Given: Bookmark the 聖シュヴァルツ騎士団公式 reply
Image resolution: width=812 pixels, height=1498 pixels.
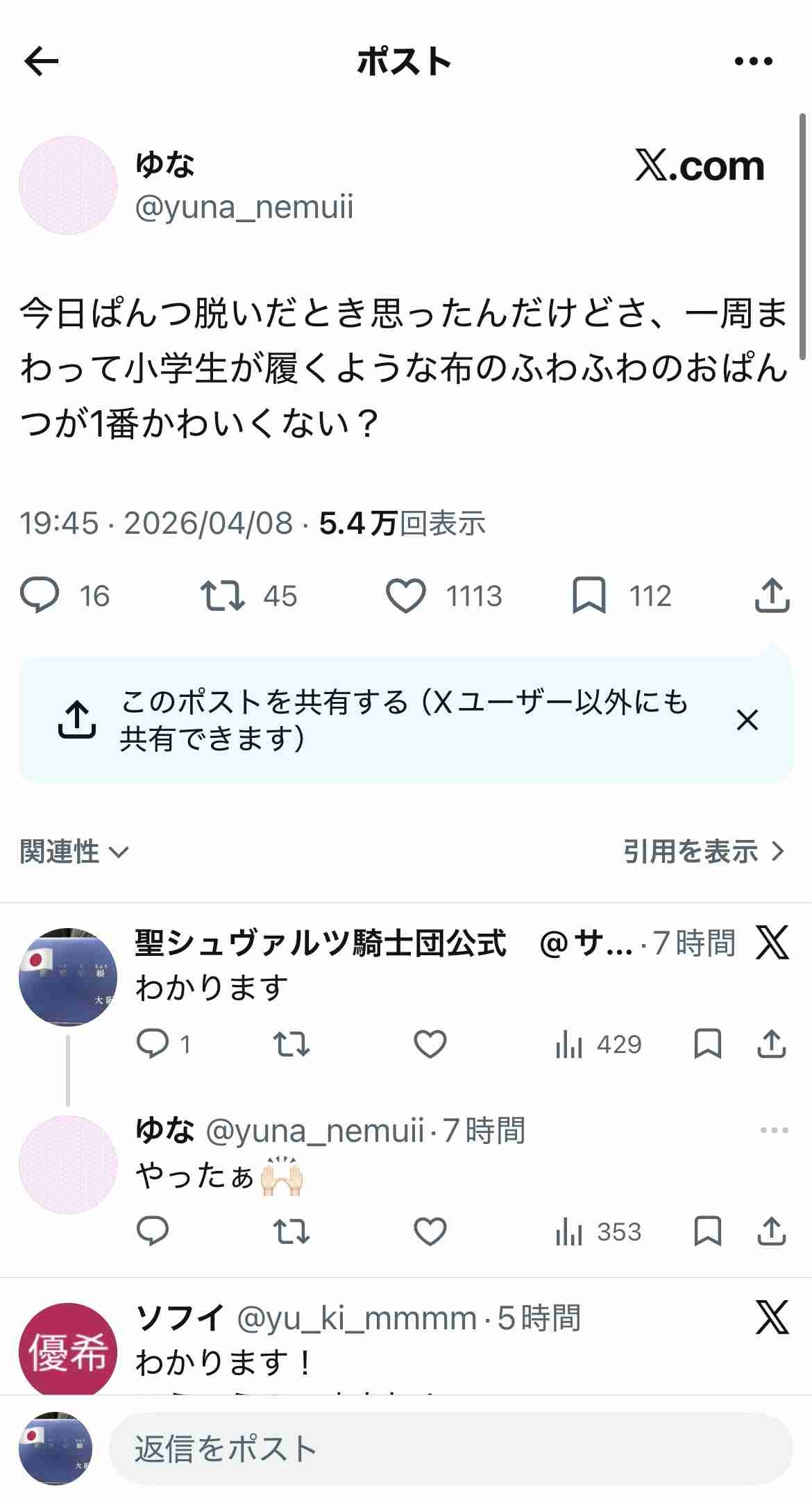Looking at the screenshot, I should (707, 1044).
